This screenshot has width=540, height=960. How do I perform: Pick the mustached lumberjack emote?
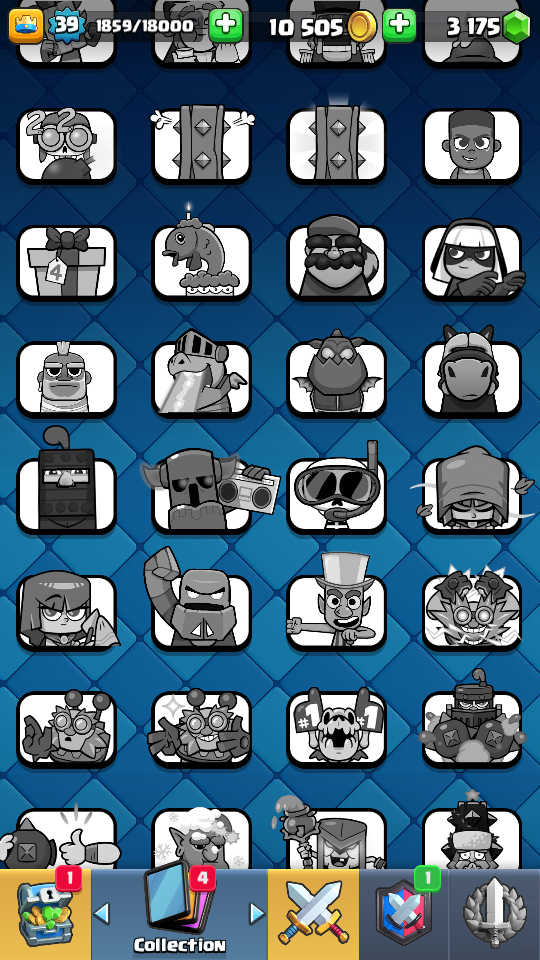click(337, 258)
